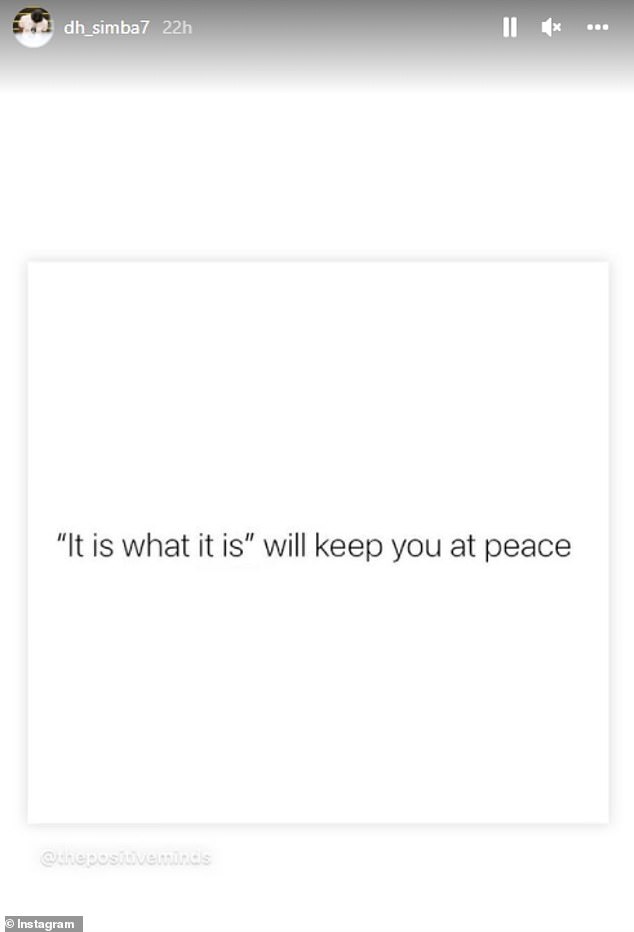Pause the story playback
The height and width of the screenshot is (932, 634).
(510, 28)
